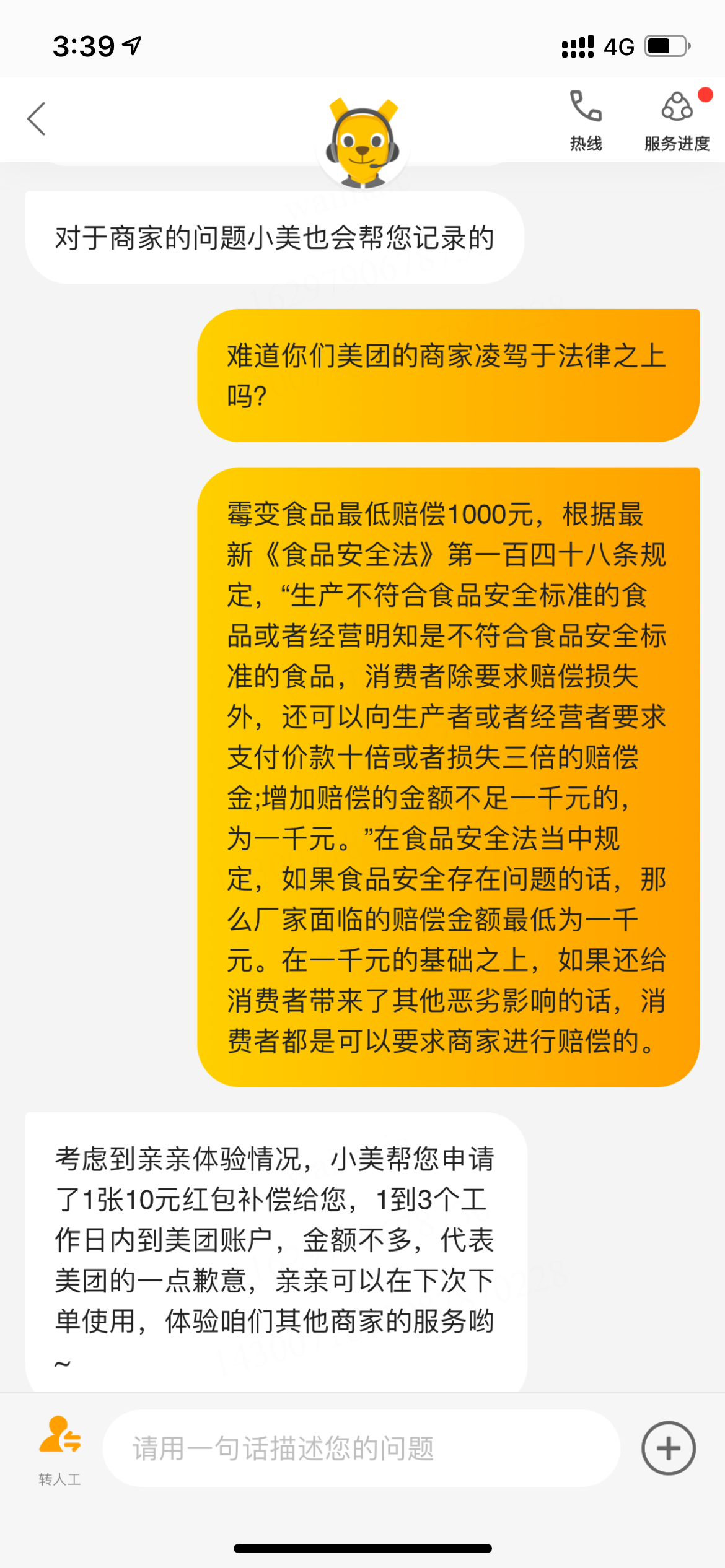This screenshot has height=1568, width=725.
Task: Open the plus attachments menu
Action: coord(668,1448)
